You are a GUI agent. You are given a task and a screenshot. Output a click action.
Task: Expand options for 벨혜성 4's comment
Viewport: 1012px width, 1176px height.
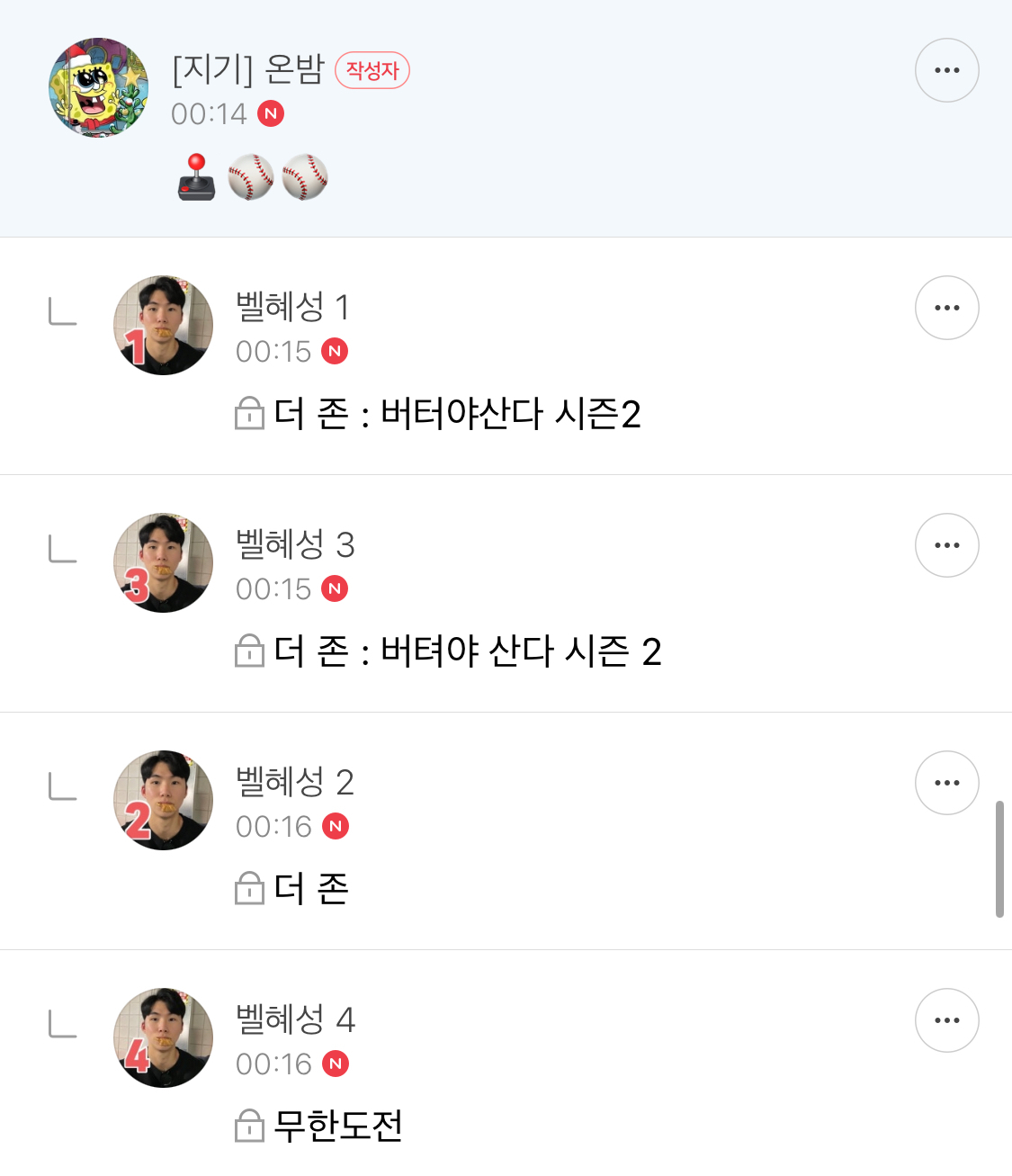[x=946, y=1020]
